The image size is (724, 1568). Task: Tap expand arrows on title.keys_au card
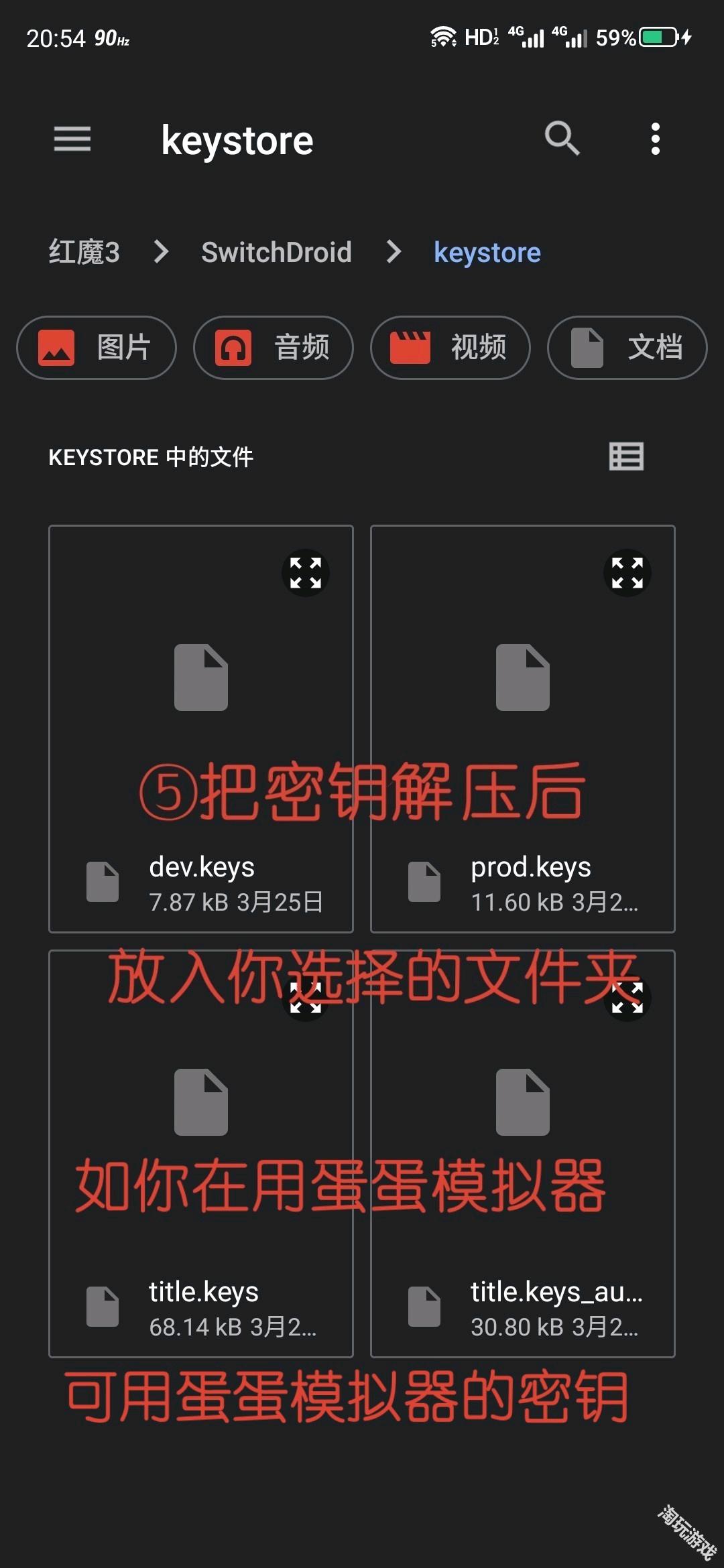627,997
